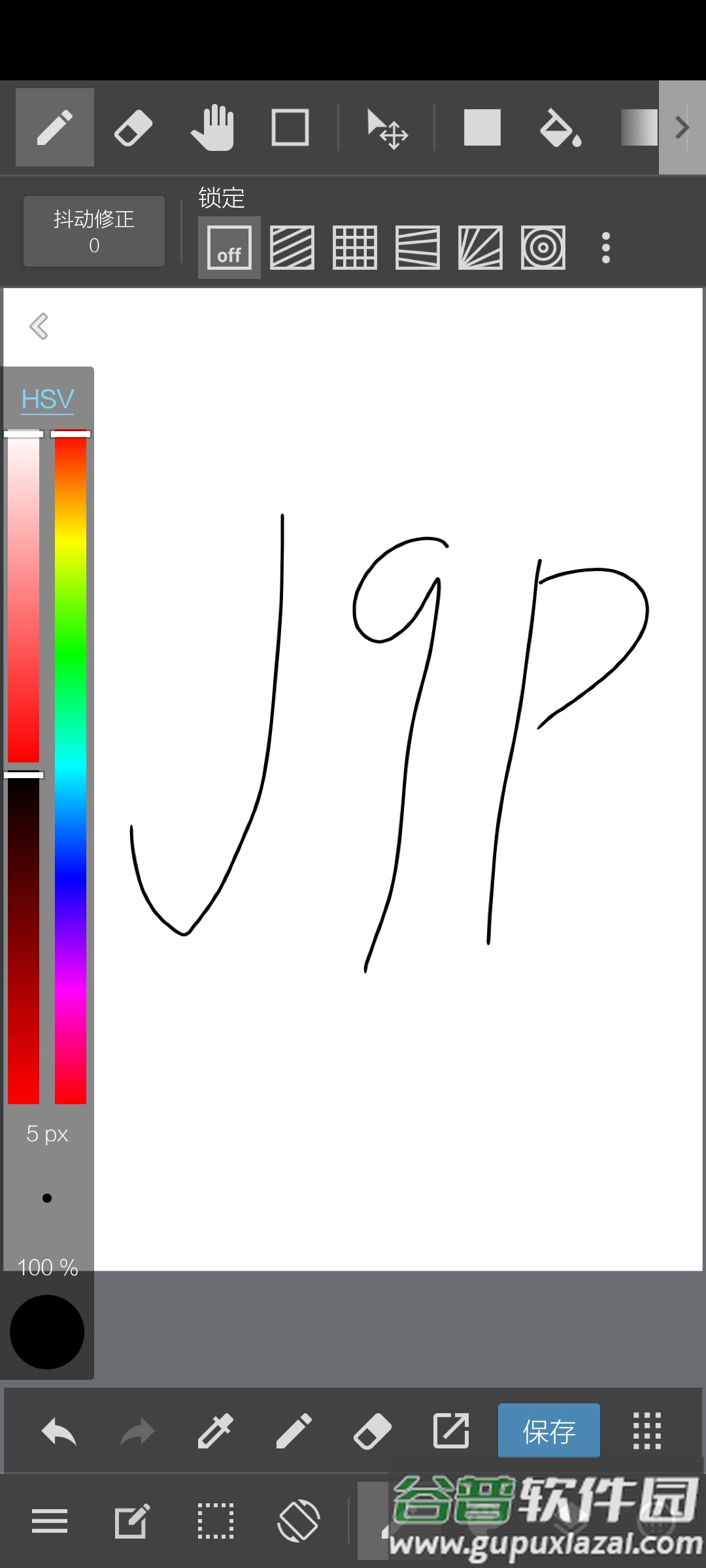Open snap options three-dot menu
The image size is (706, 1568).
[606, 248]
